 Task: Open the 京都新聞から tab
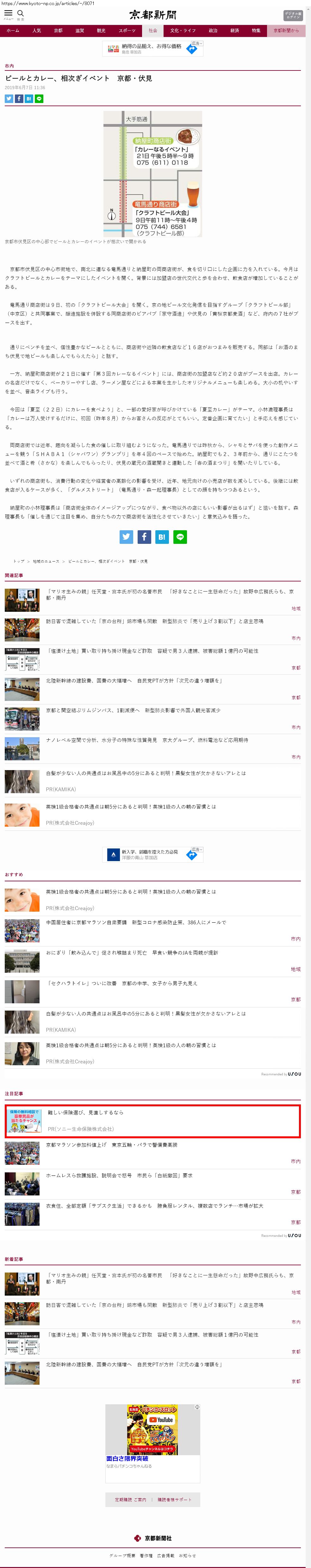[x=286, y=30]
